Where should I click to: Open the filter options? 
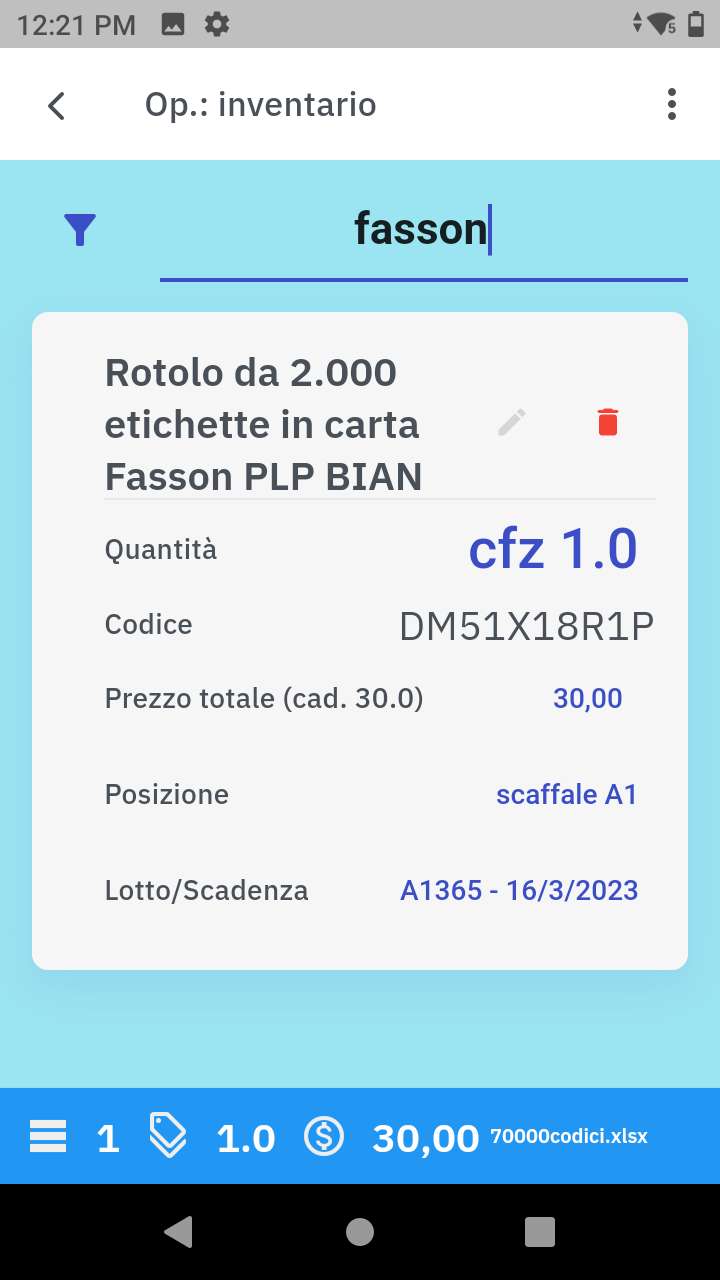click(80, 230)
